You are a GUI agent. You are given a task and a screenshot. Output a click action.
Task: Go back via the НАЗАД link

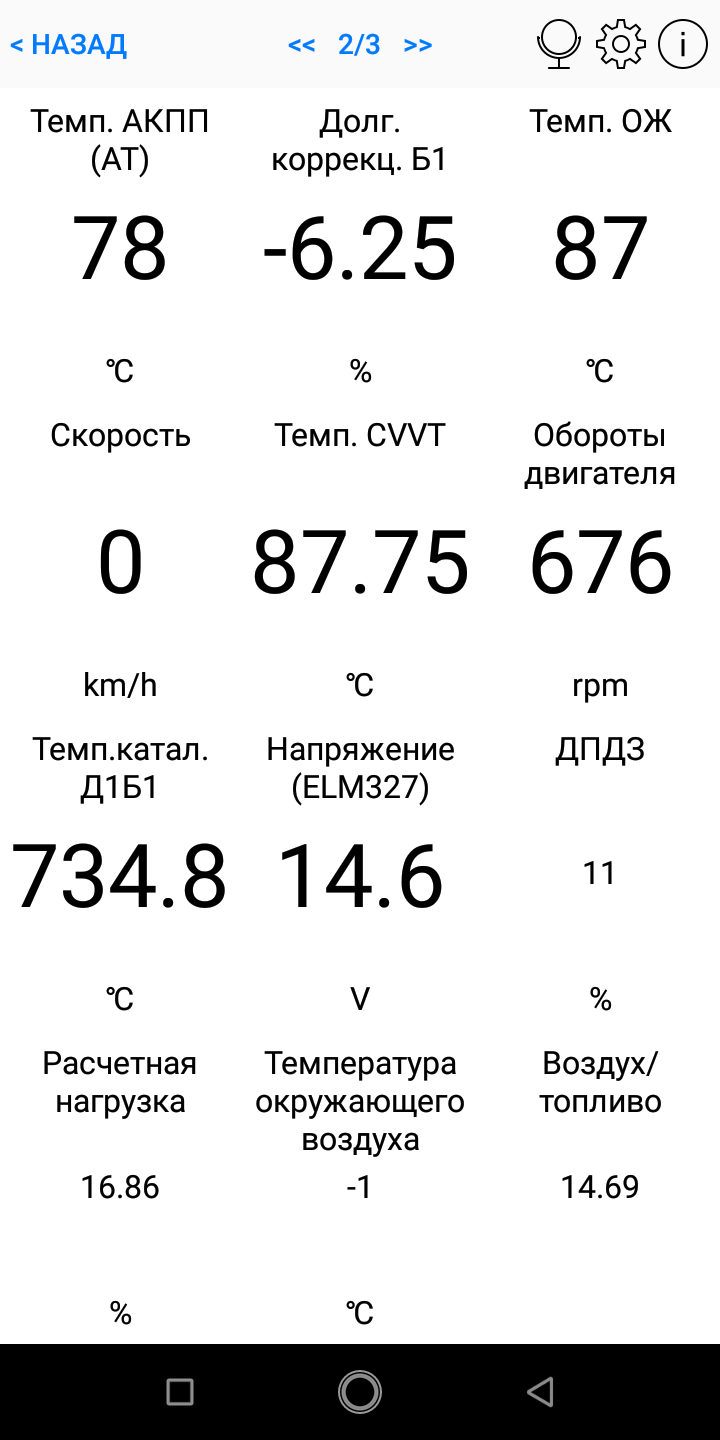click(68, 45)
